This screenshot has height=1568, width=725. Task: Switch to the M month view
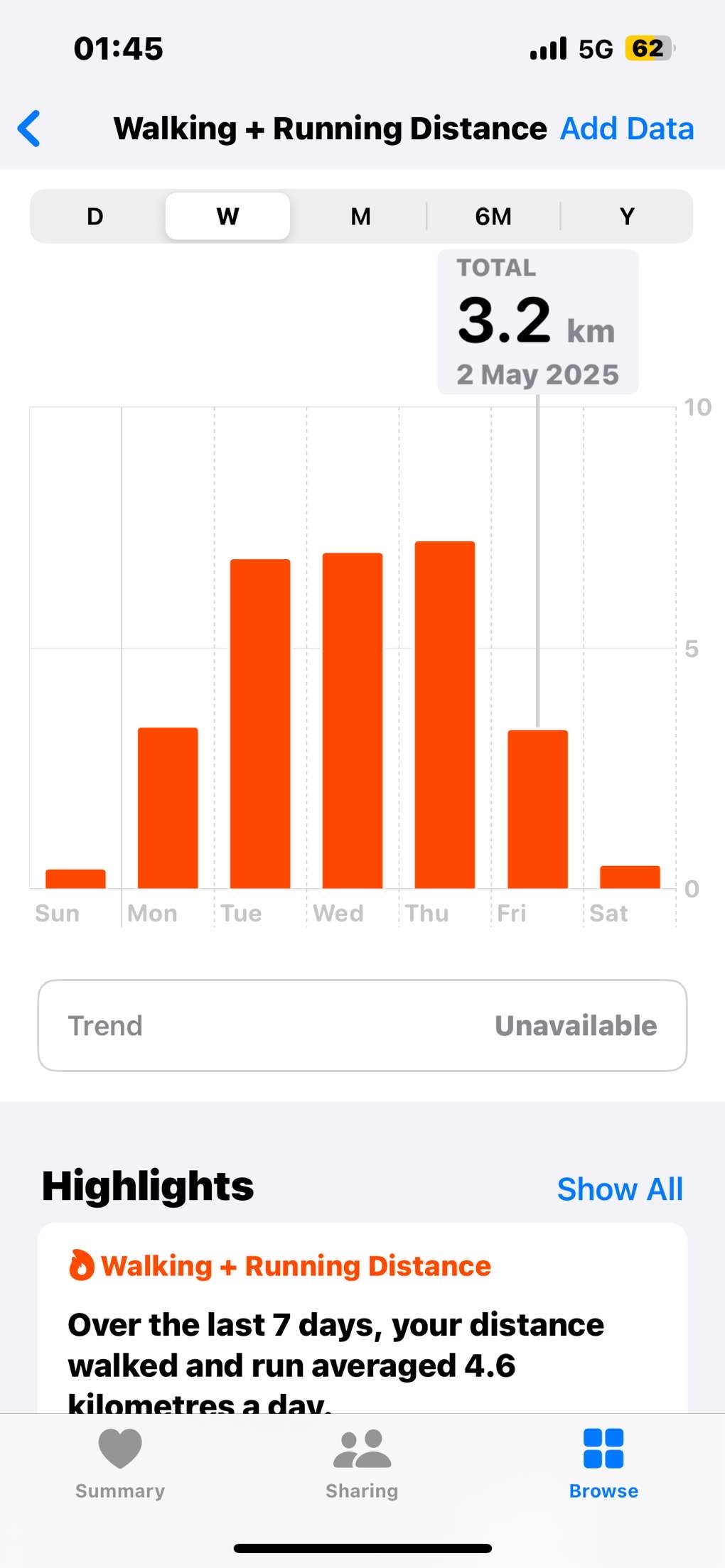[x=360, y=216]
